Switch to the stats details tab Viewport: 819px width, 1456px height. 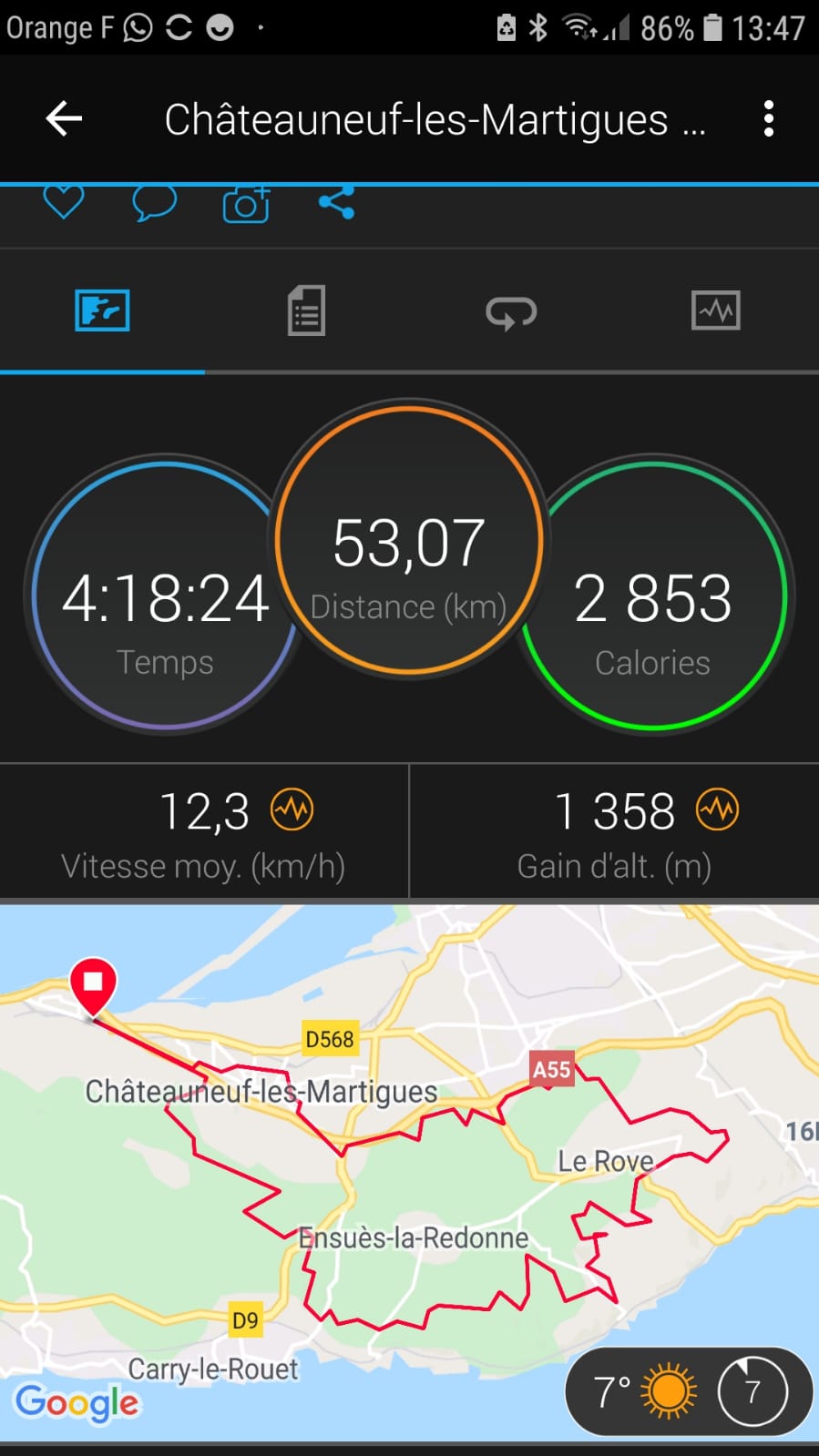(306, 311)
